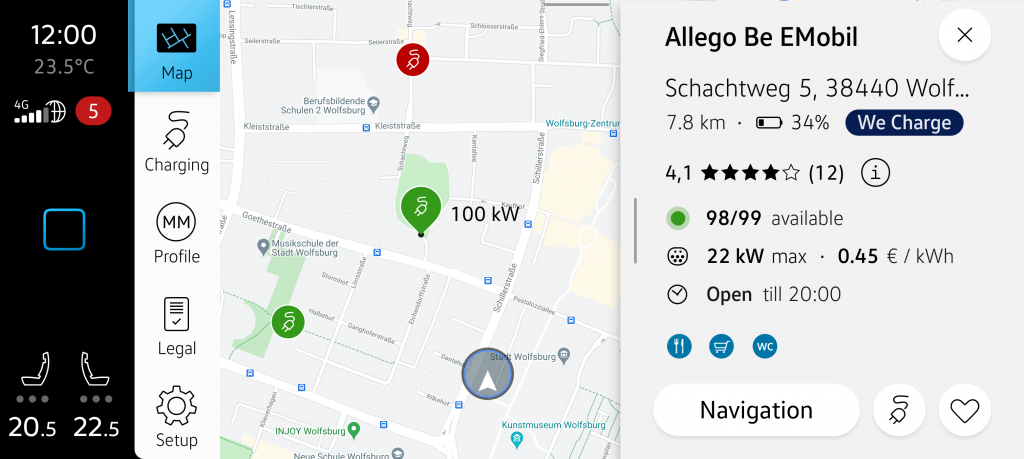Select the green charging marker near Halbehof
Viewport: 1024px width, 459px height.
288,322
